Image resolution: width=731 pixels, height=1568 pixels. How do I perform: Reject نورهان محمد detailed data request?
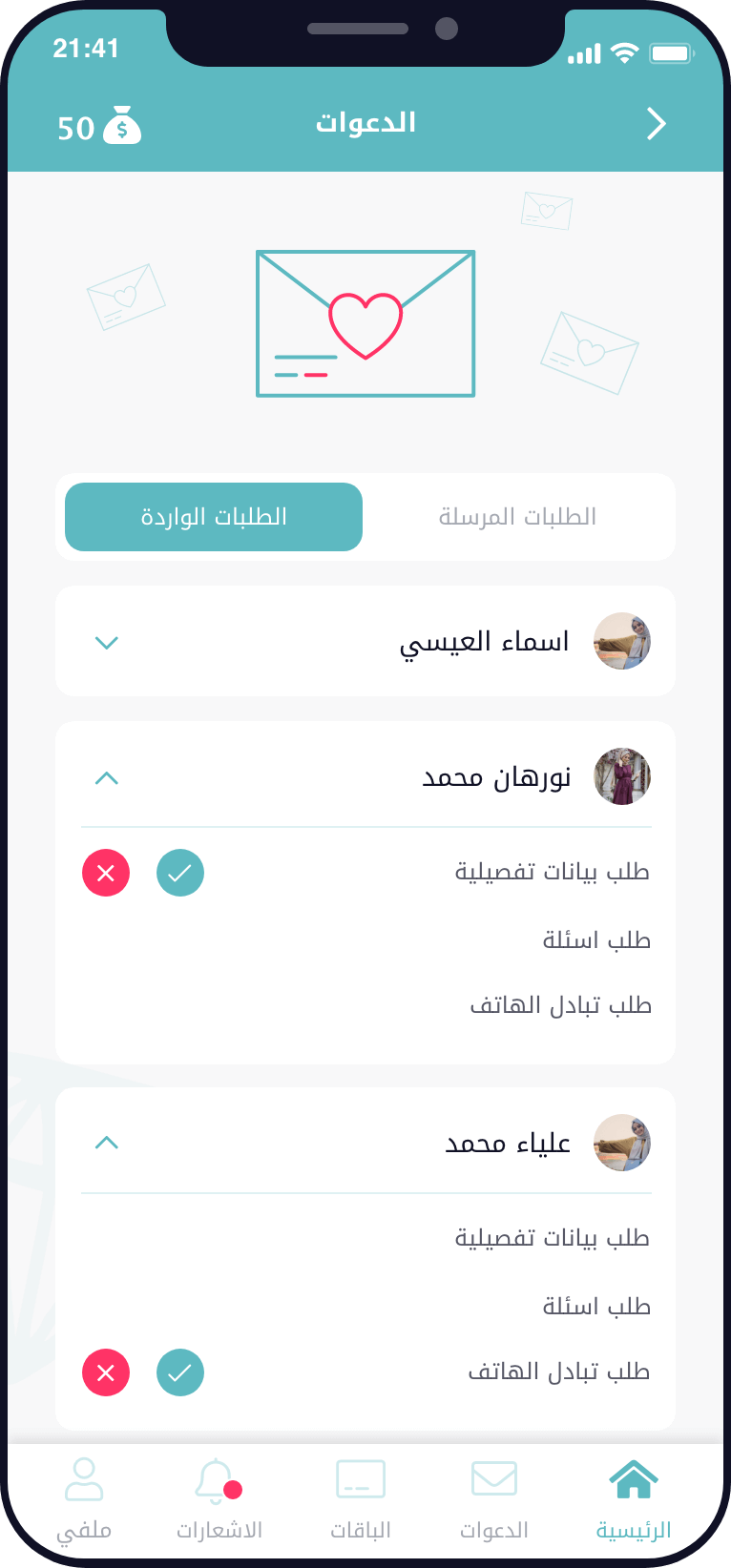pos(106,873)
